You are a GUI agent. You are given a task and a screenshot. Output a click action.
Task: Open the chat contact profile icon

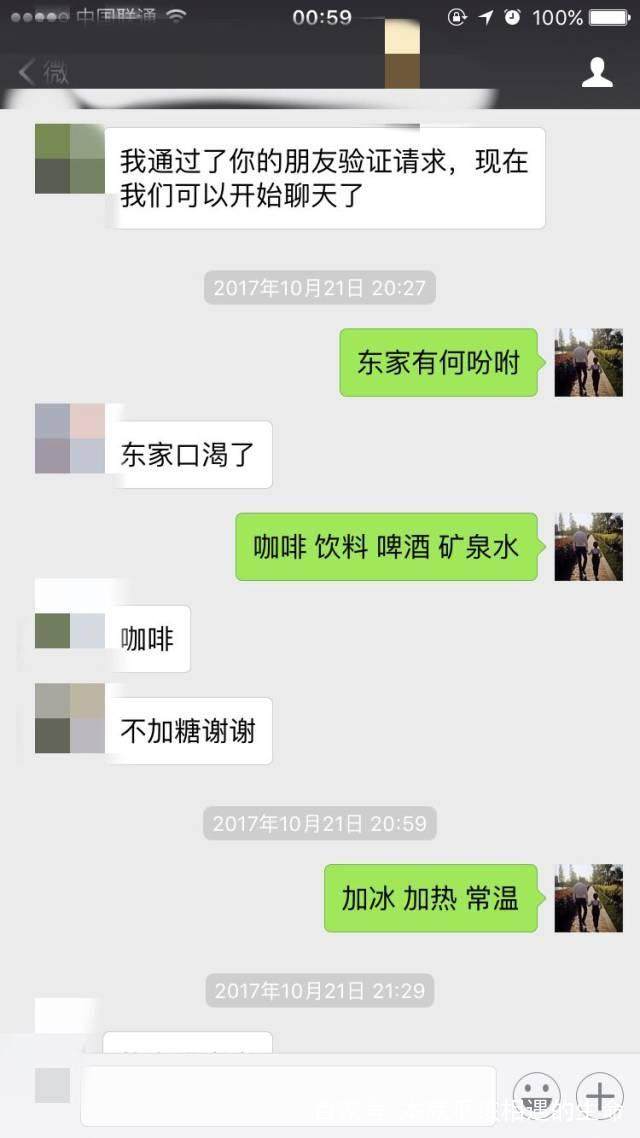(597, 73)
